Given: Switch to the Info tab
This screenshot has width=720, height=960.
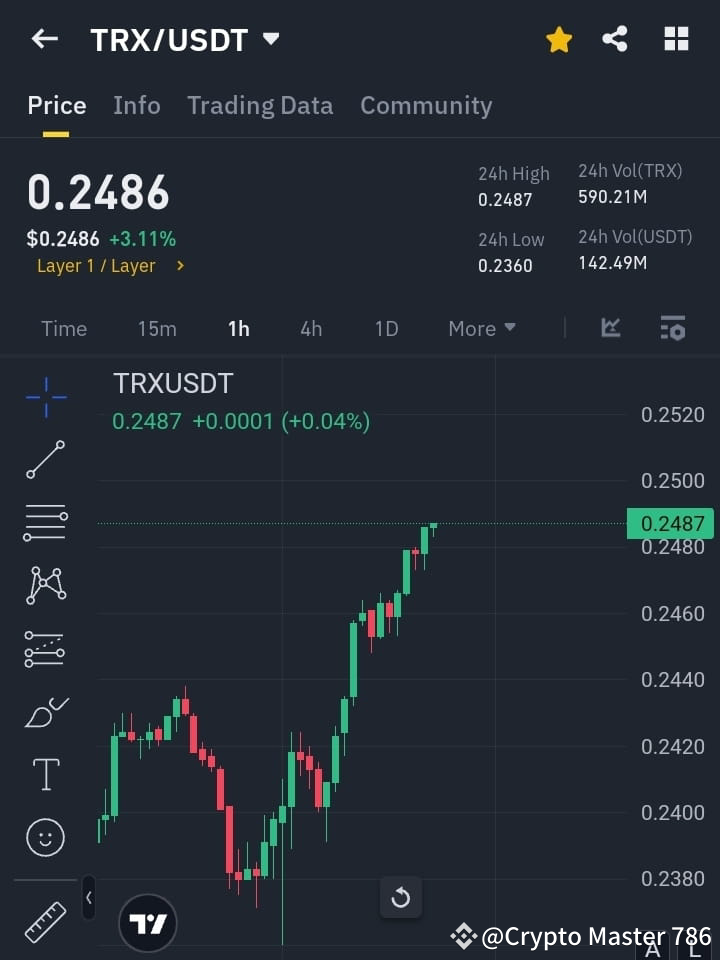Looking at the screenshot, I should pos(137,105).
